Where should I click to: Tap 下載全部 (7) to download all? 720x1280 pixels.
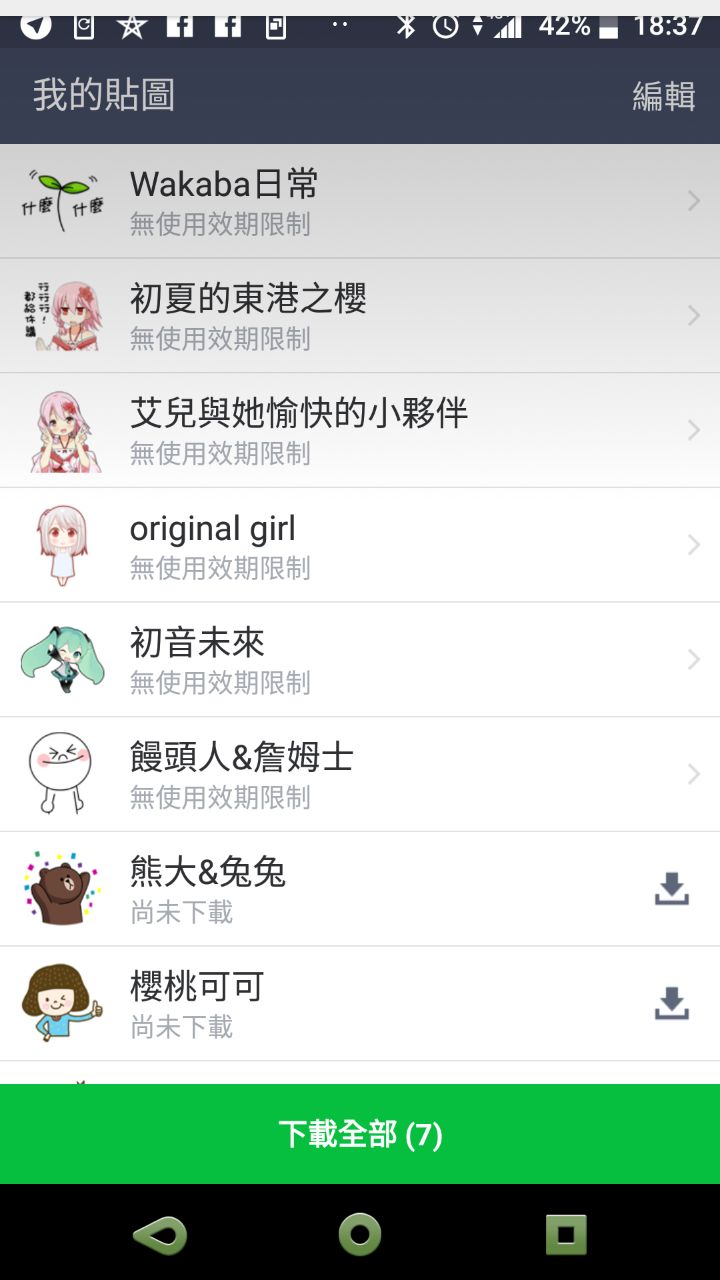(x=360, y=1134)
